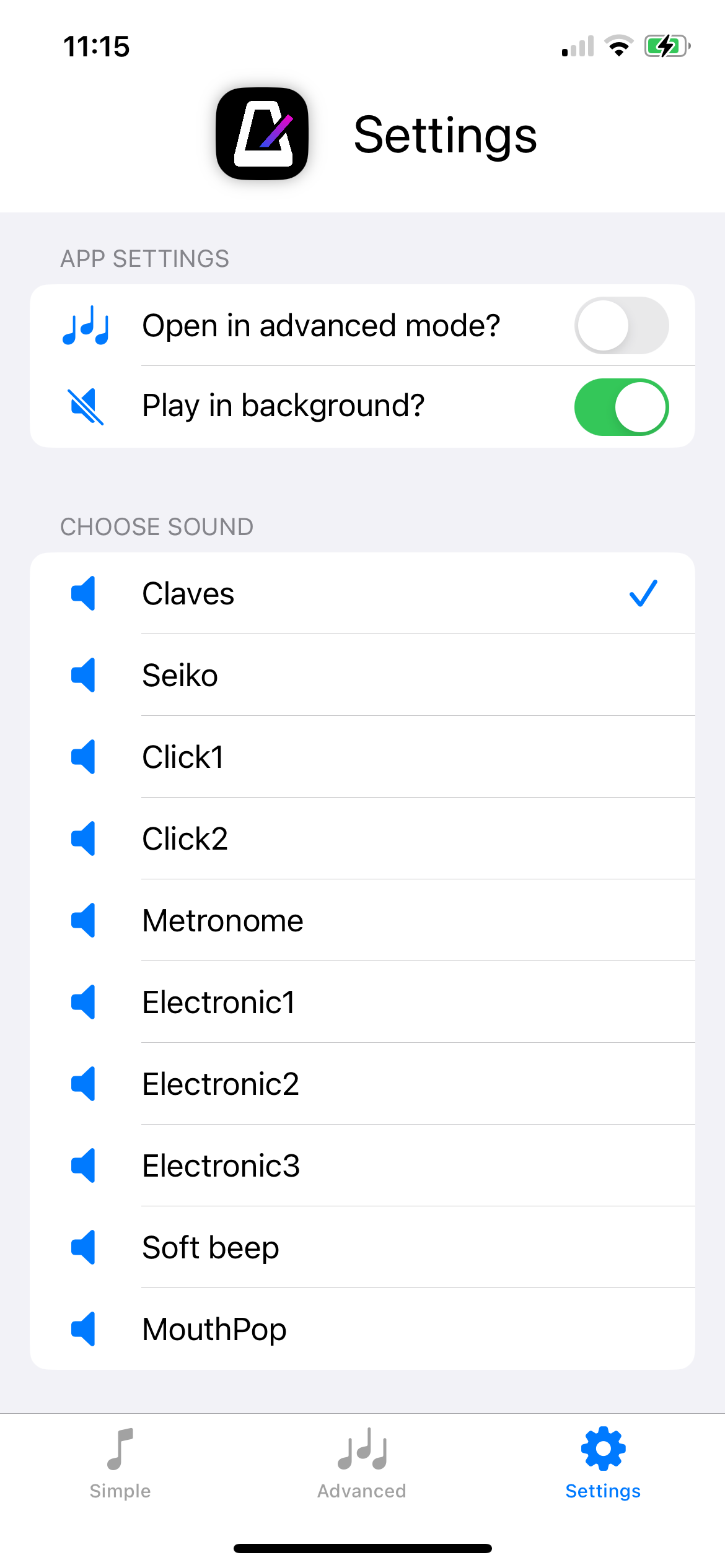Screen dimensions: 725x1568
Task: Set the sound to Electronic1
Action: point(362,1002)
